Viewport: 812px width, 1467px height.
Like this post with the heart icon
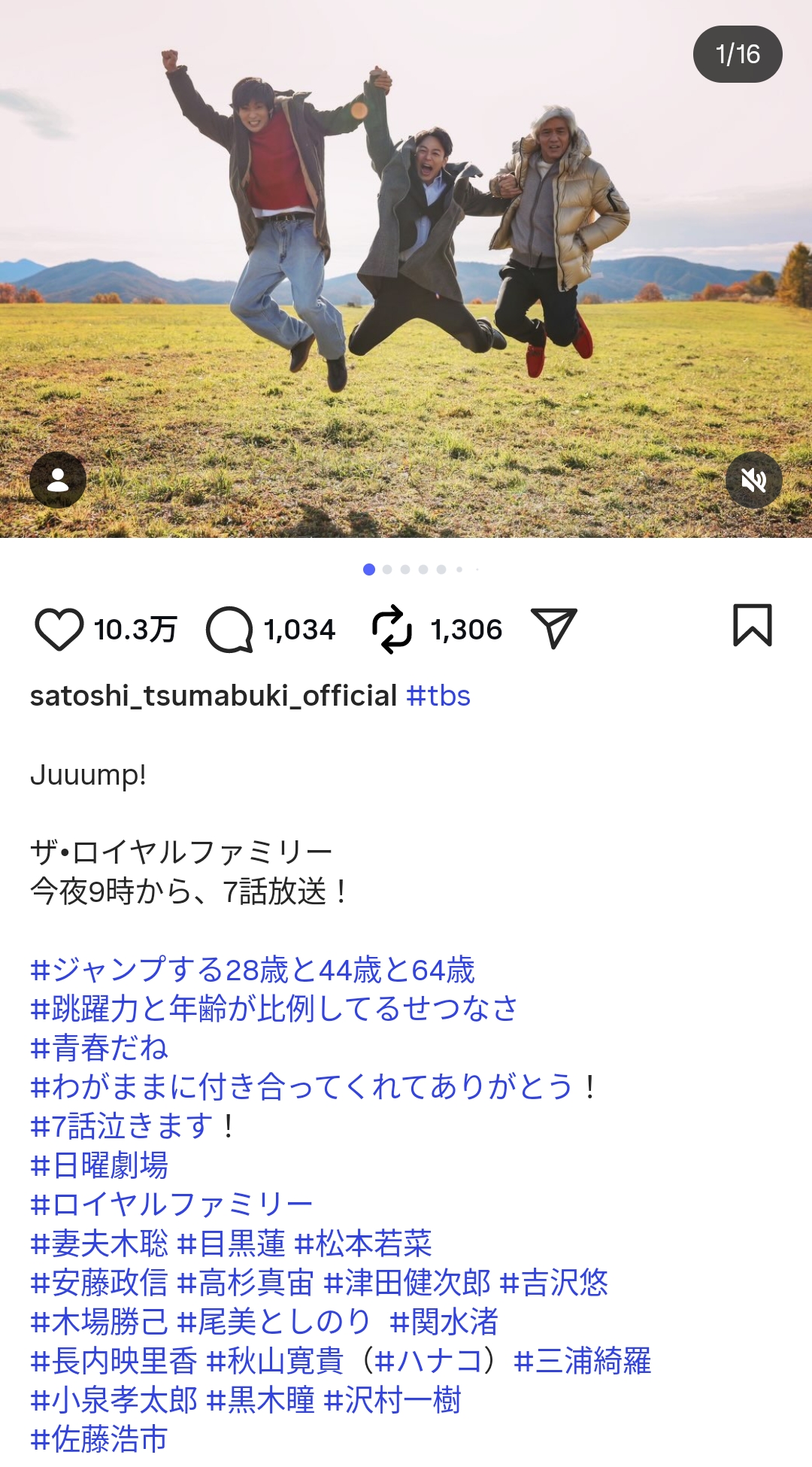point(59,629)
